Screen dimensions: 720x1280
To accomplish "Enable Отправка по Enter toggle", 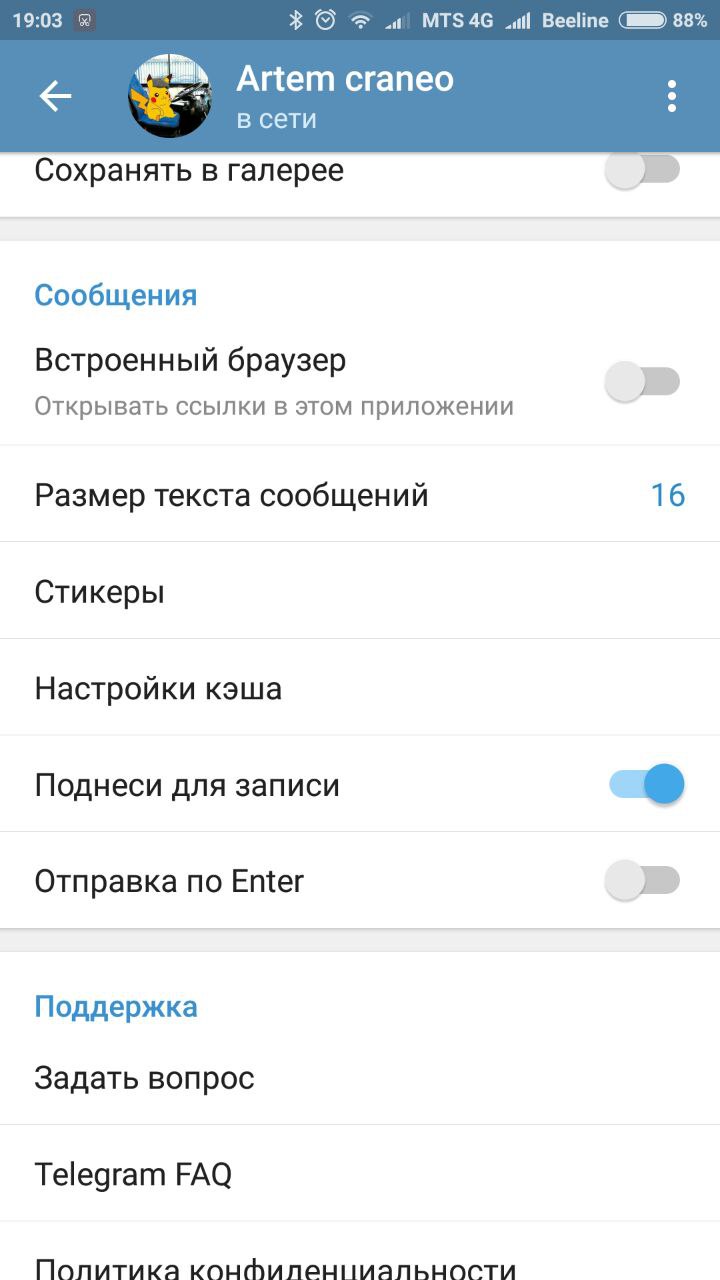I will click(643, 881).
